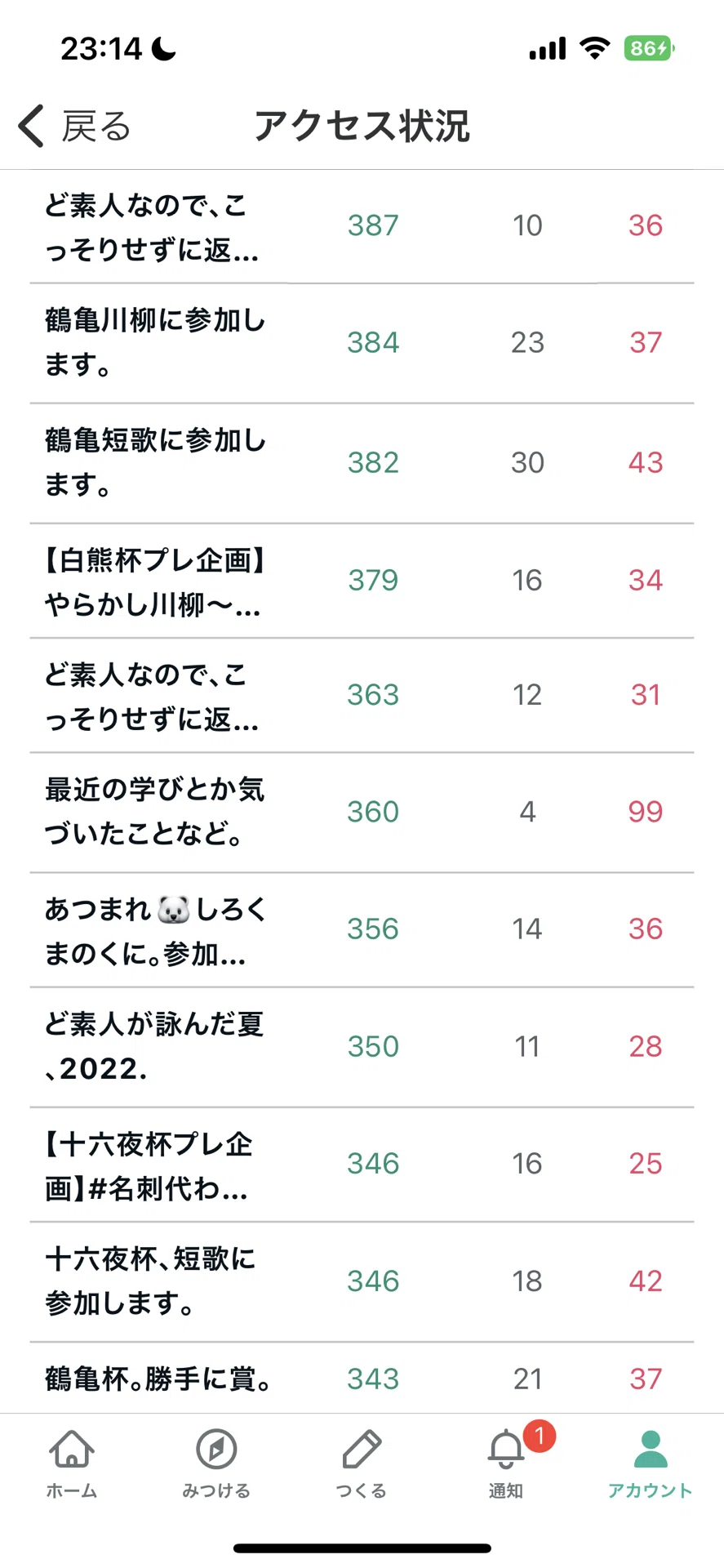Open the ど素人なので article with 387 views
Viewport: 724px width, 1568px height.
(362, 226)
